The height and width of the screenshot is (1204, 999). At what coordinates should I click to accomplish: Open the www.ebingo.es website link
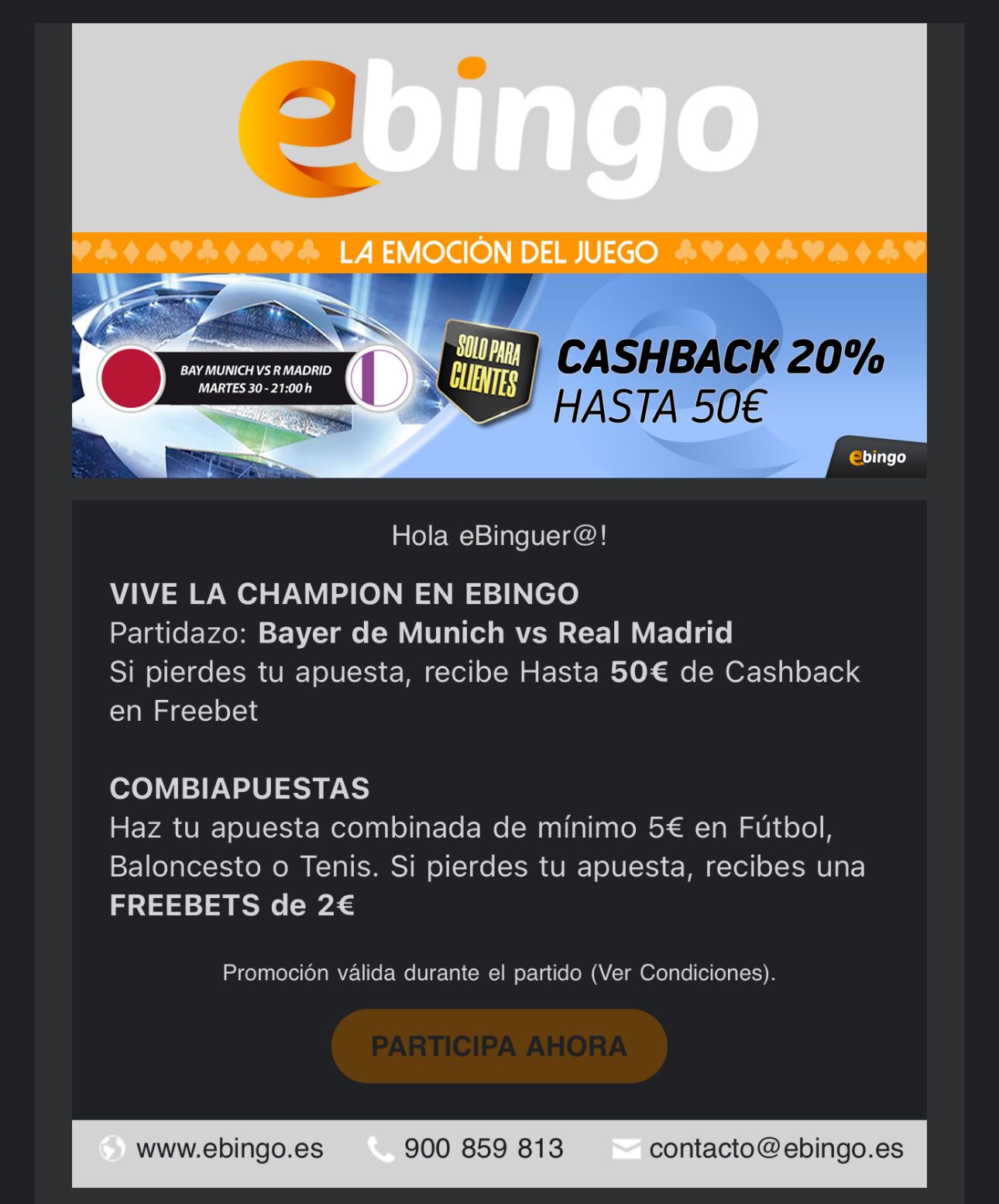pyautogui.click(x=229, y=1148)
